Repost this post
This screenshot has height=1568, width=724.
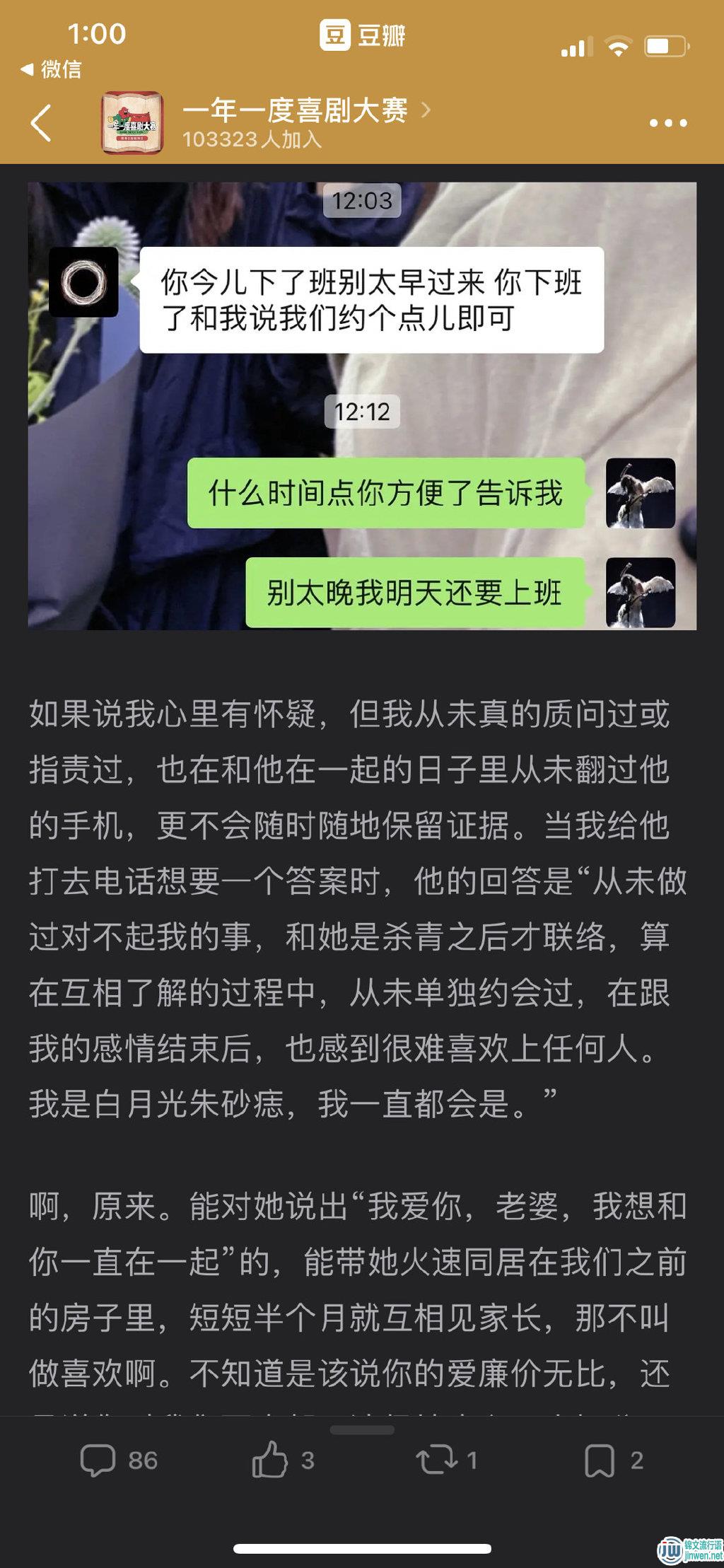[x=446, y=1460]
